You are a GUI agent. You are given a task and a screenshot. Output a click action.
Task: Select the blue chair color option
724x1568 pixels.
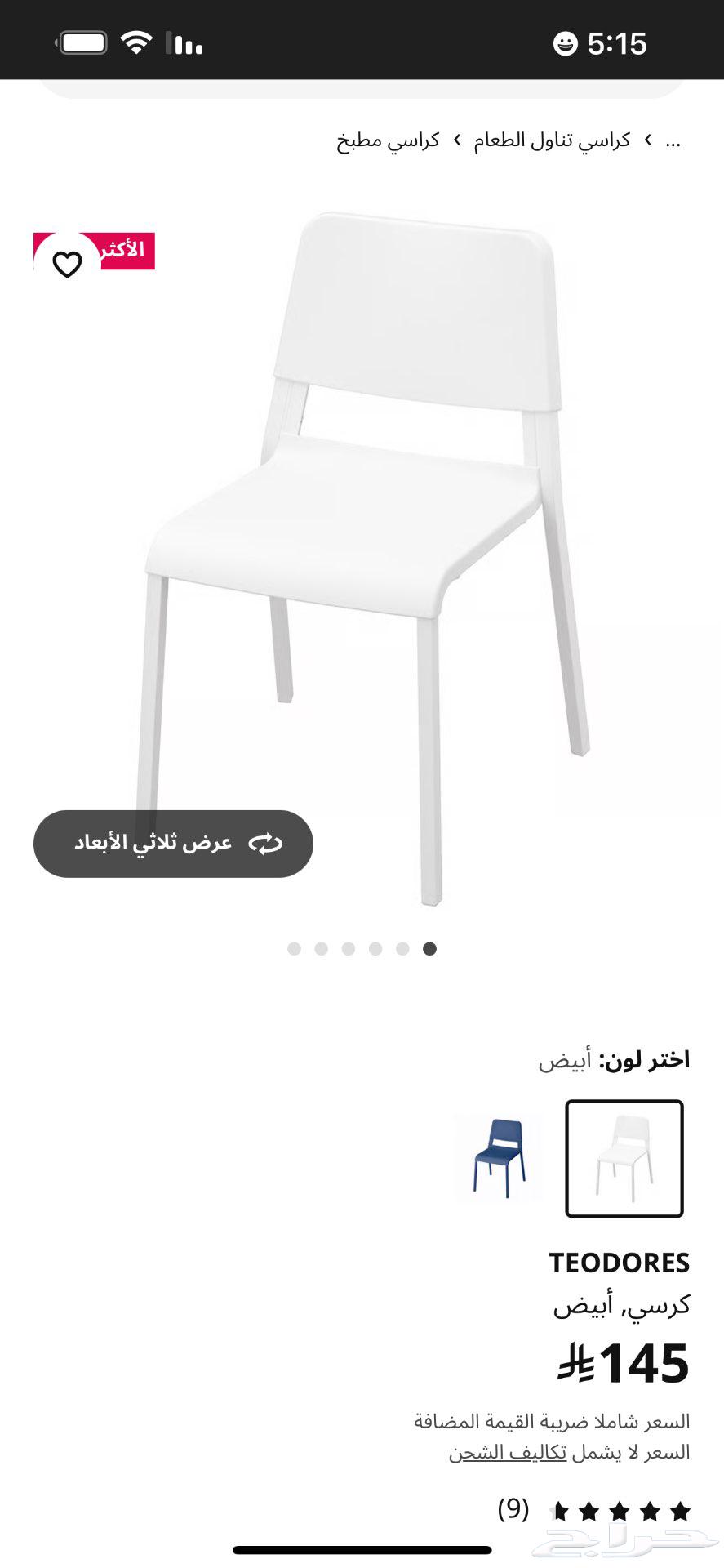click(500, 1156)
